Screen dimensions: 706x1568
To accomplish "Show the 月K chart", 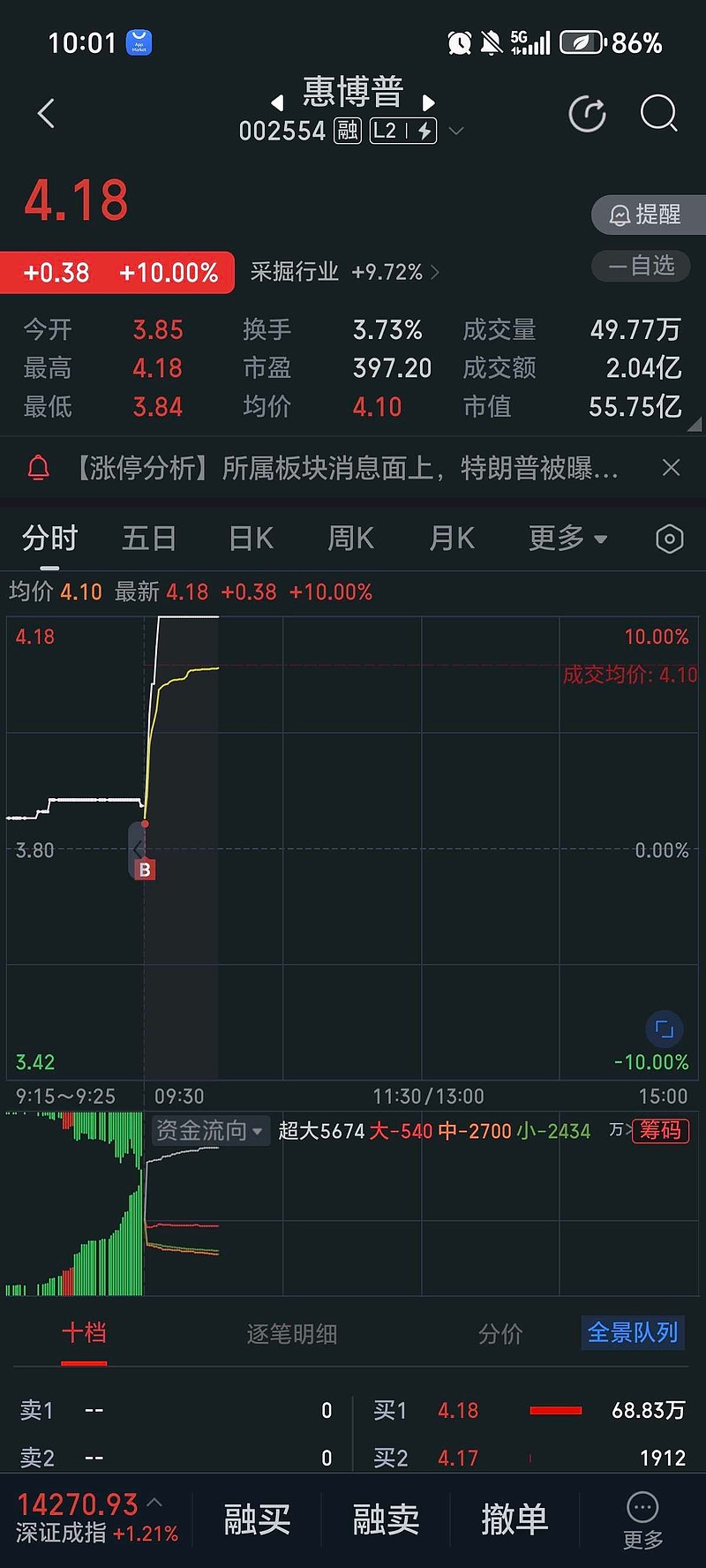I will point(451,538).
